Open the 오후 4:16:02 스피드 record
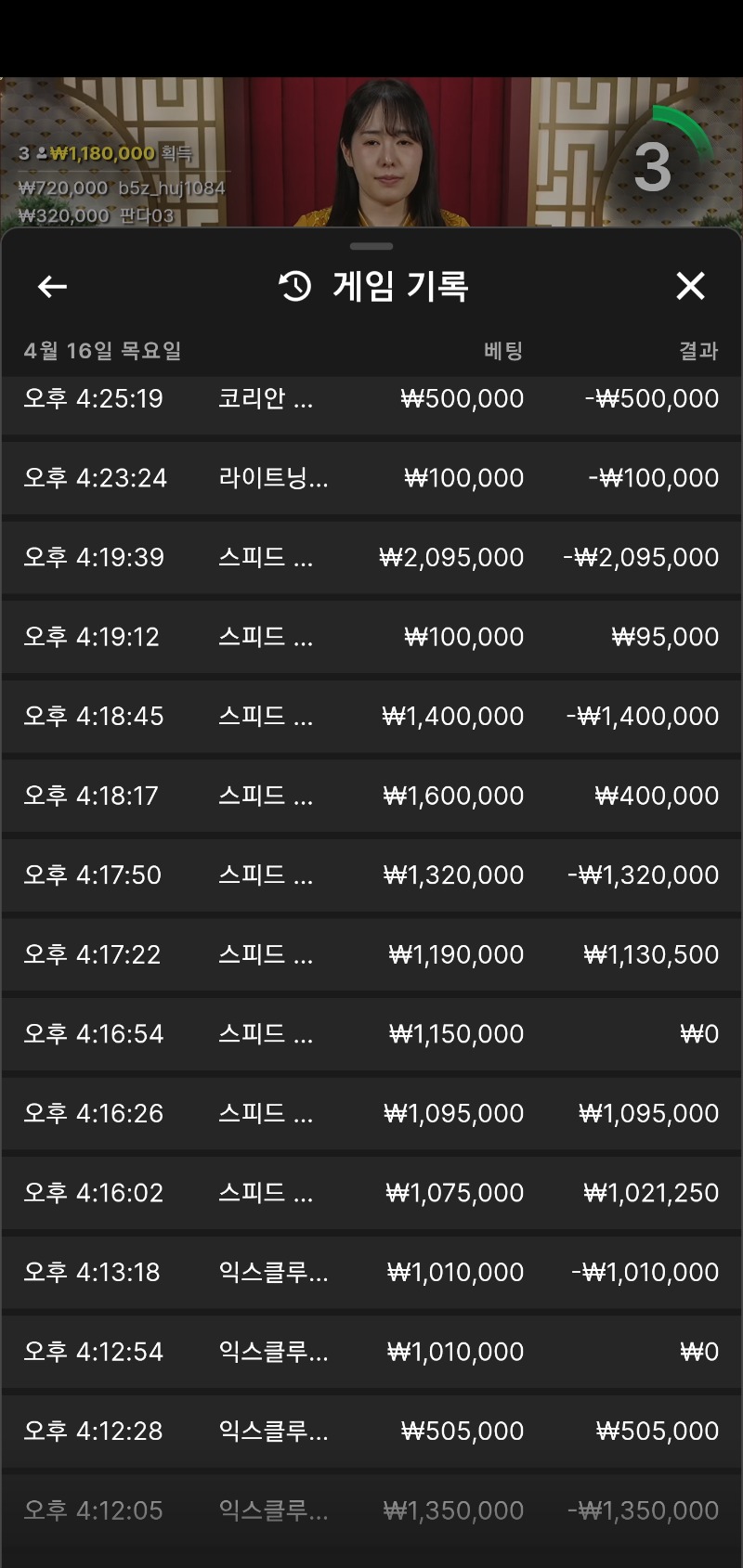Image resolution: width=743 pixels, height=1568 pixels. [371, 1193]
